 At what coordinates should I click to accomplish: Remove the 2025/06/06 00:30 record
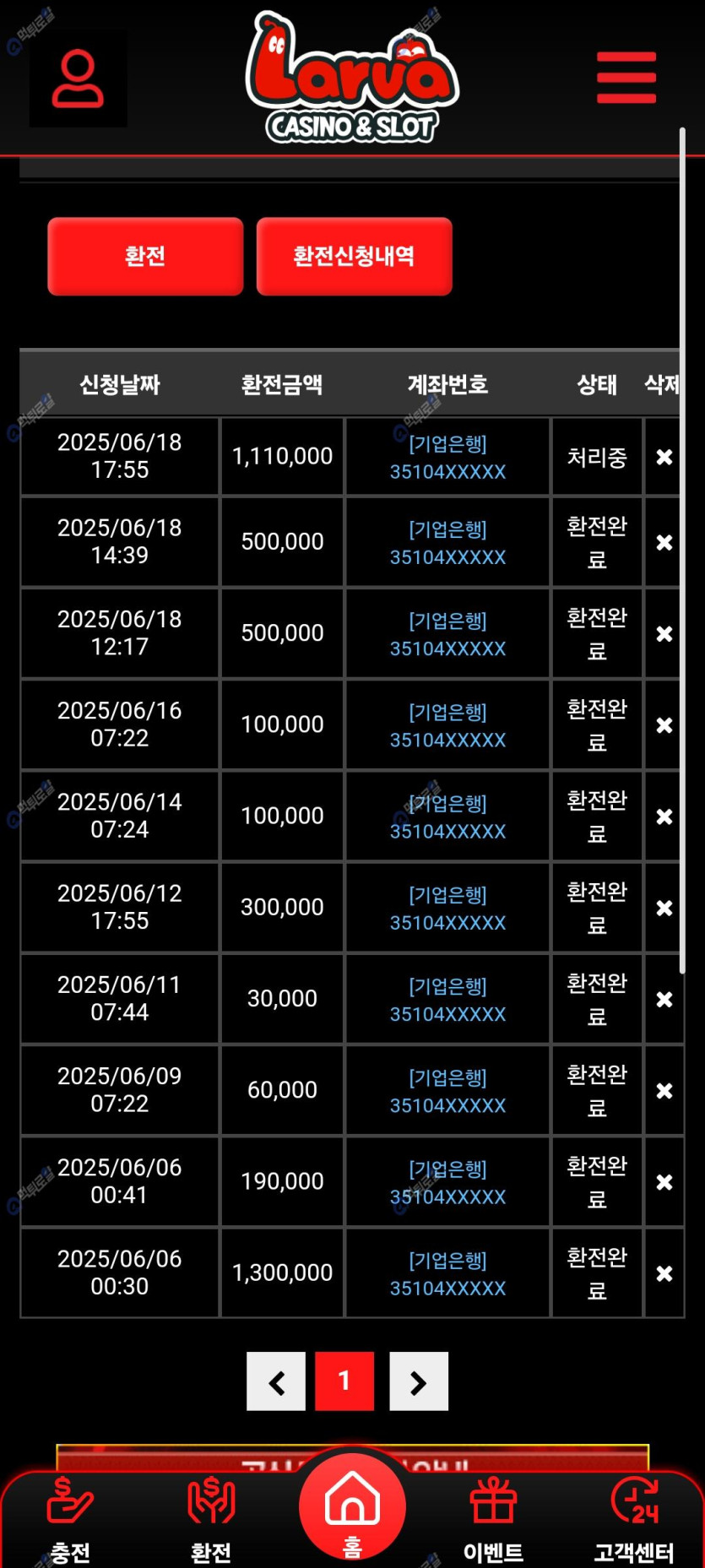(x=664, y=1273)
